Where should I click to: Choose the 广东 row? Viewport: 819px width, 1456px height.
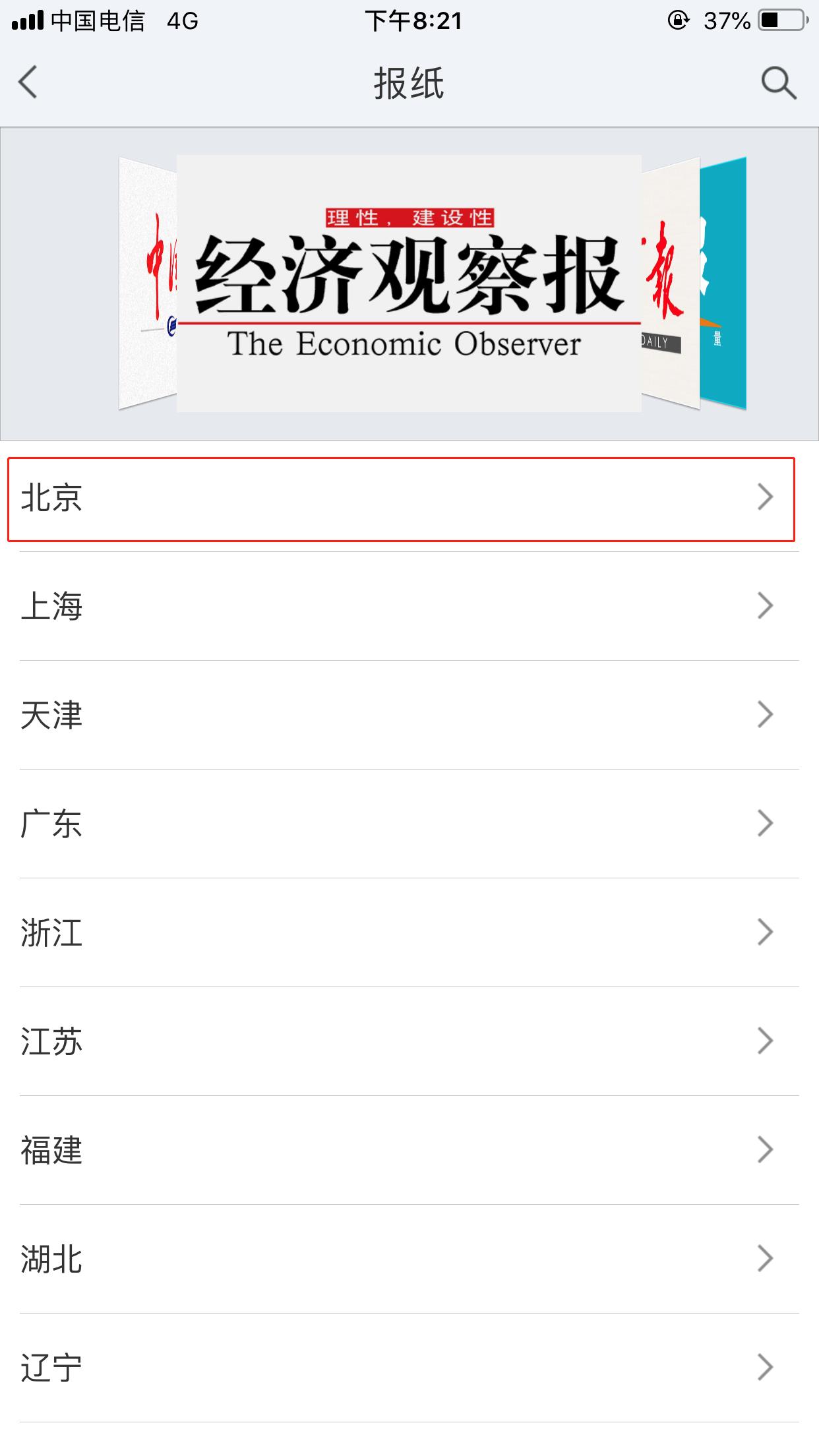coord(409,824)
